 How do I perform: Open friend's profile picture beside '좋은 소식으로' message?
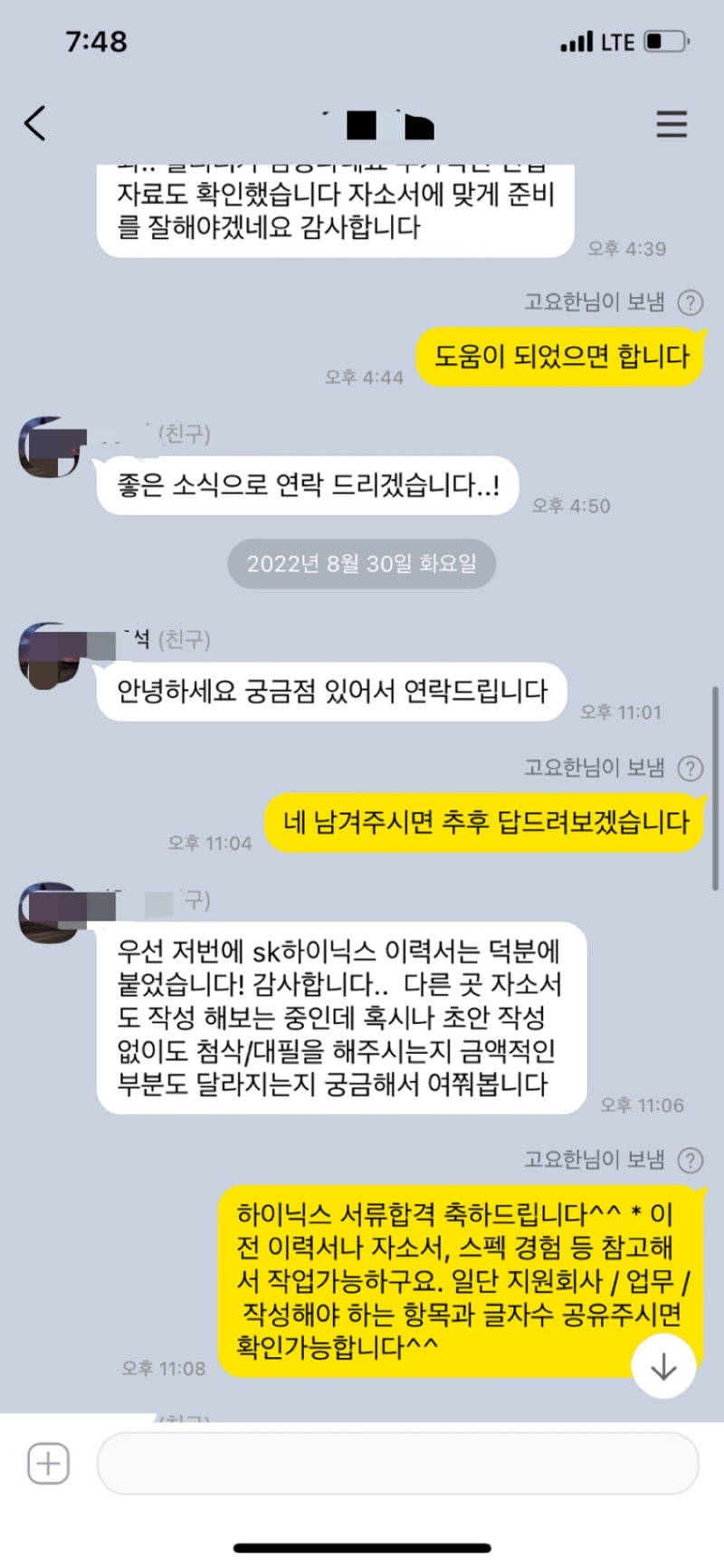coord(51,445)
